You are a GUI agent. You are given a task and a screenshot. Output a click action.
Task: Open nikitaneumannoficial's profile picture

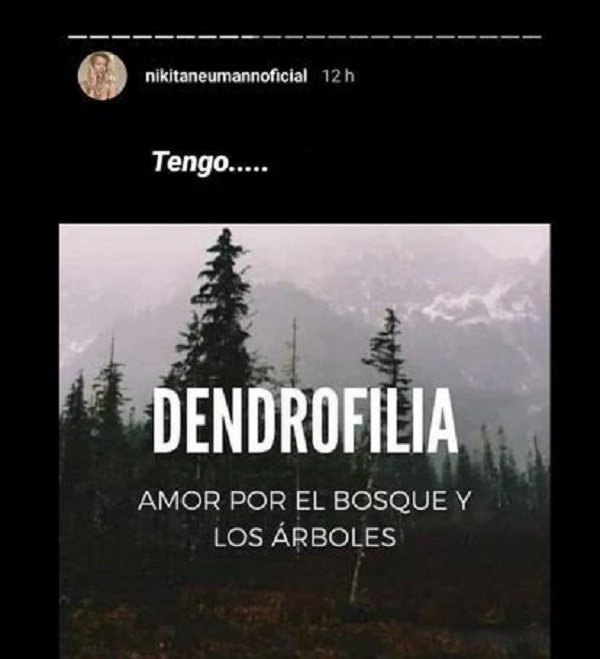coord(103,77)
